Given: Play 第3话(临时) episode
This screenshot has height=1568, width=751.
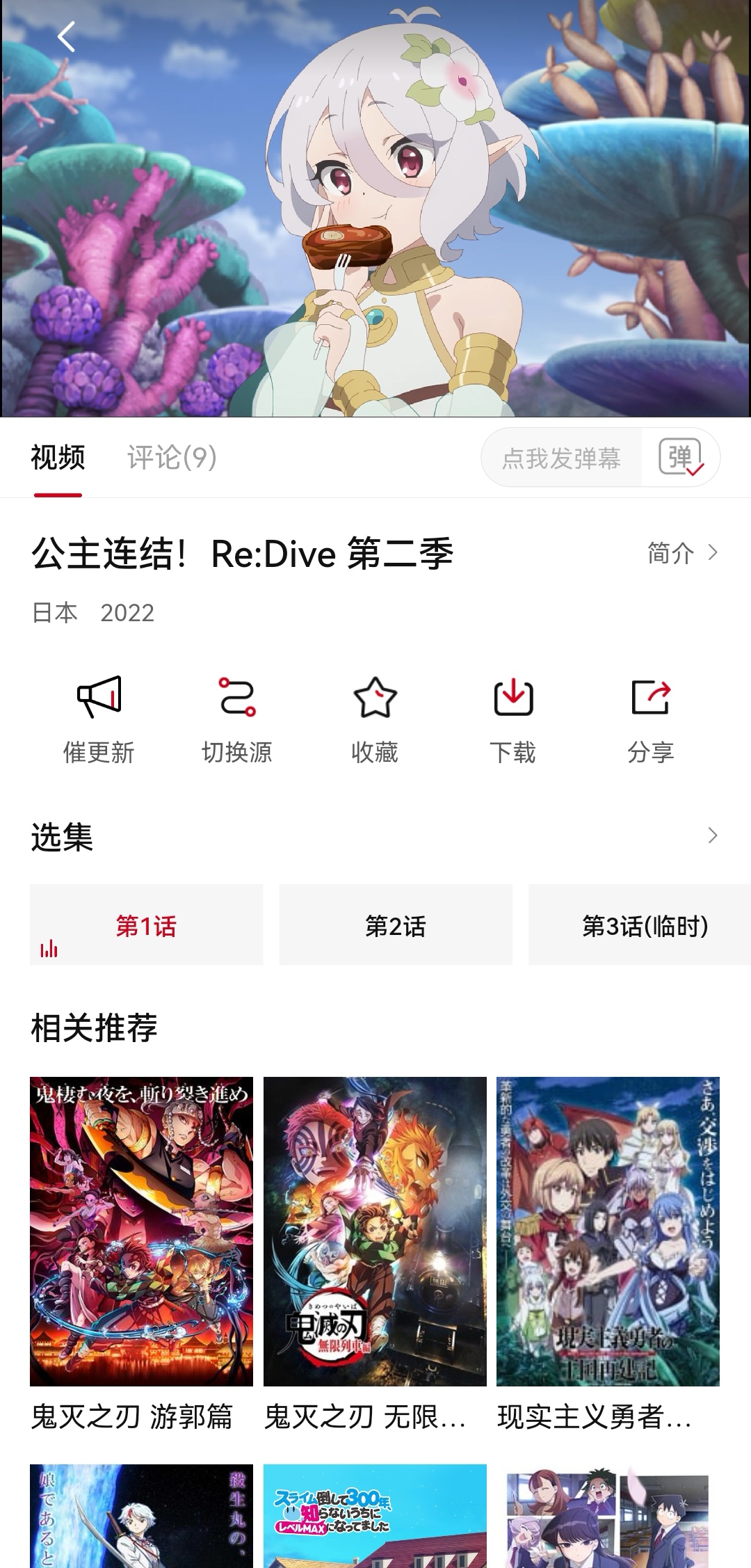Looking at the screenshot, I should 645,925.
